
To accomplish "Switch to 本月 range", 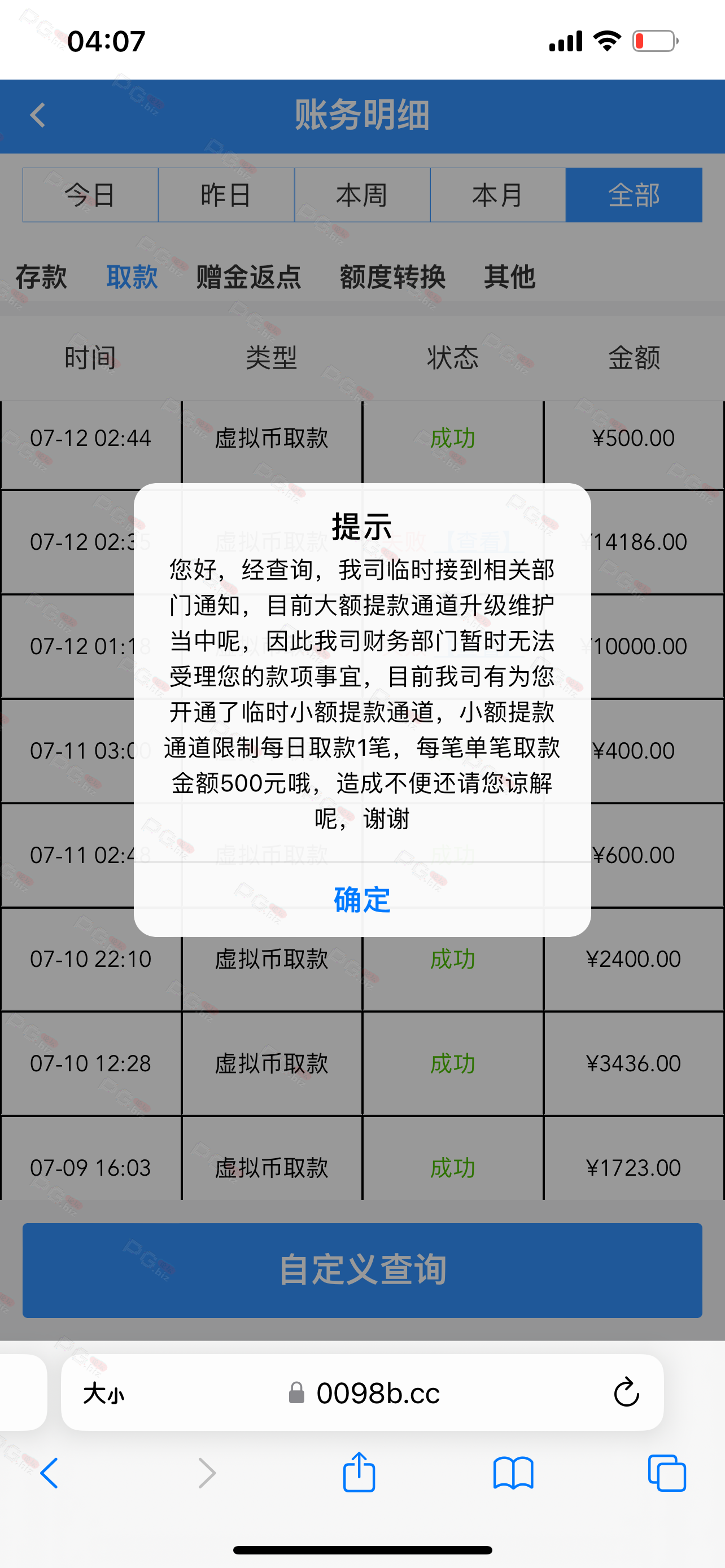I will (x=498, y=195).
